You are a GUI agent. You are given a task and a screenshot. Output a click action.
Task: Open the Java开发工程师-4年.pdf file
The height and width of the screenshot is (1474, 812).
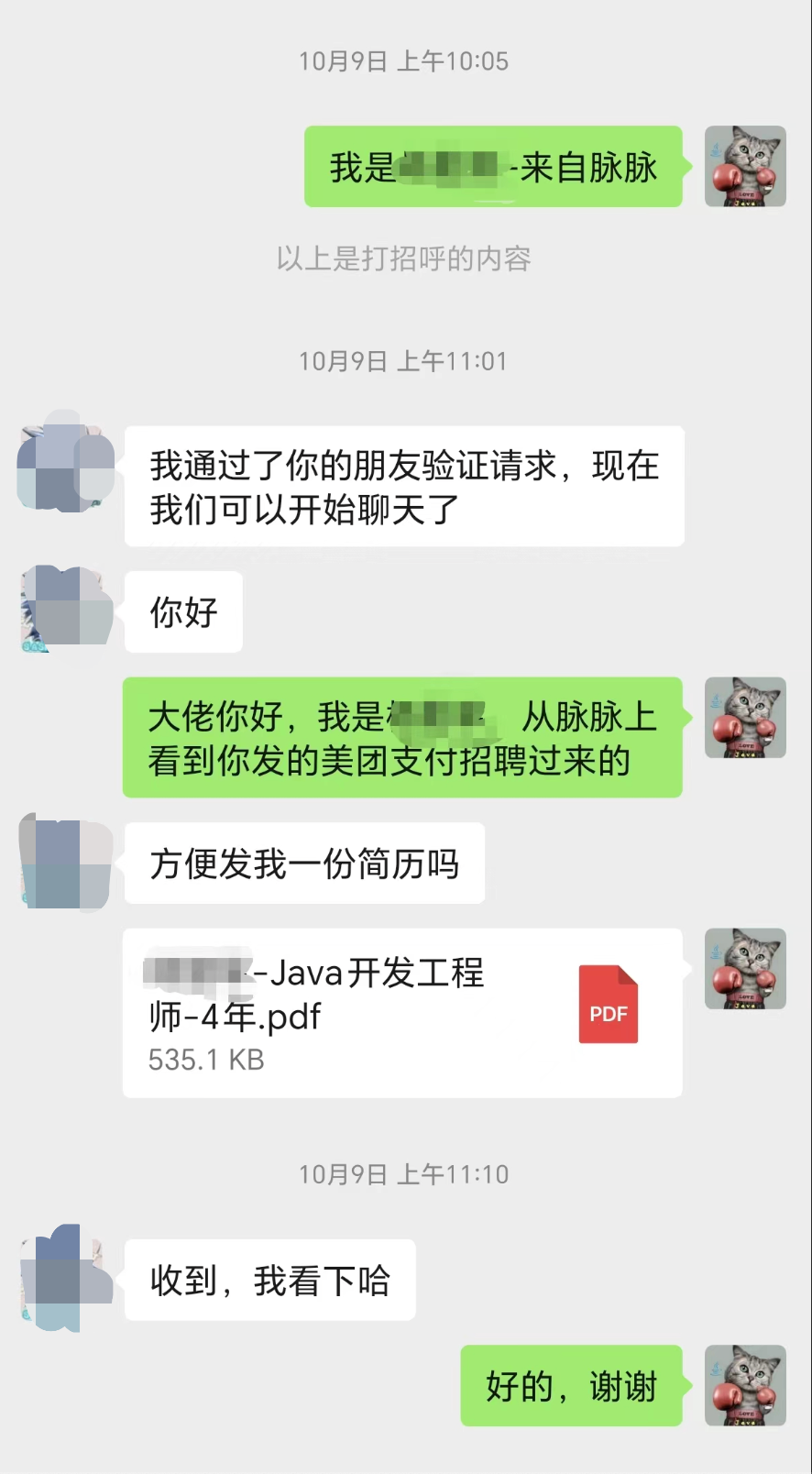(402, 1013)
